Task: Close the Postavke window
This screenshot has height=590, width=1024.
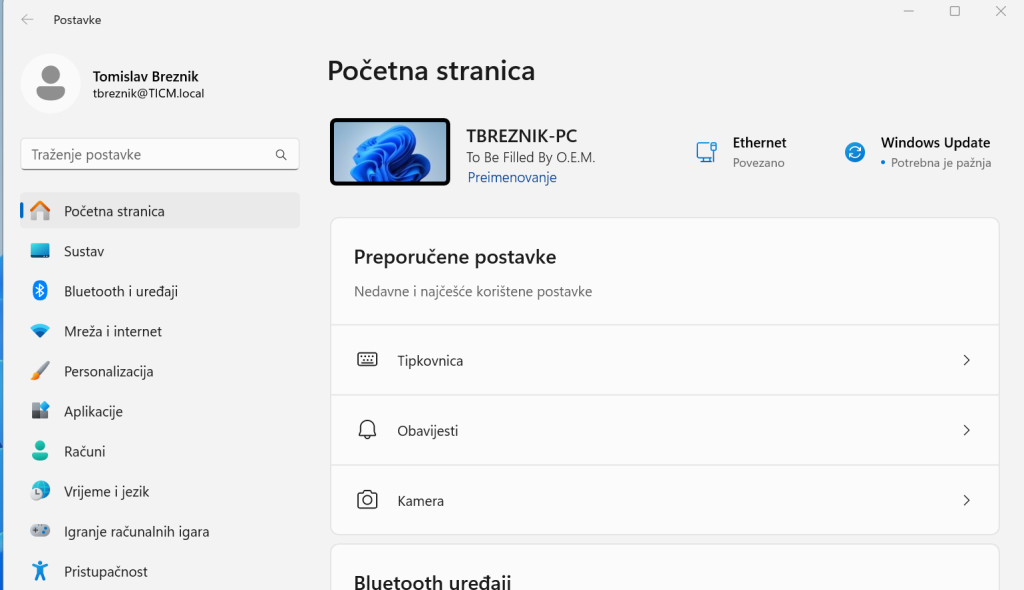Action: click(1000, 12)
